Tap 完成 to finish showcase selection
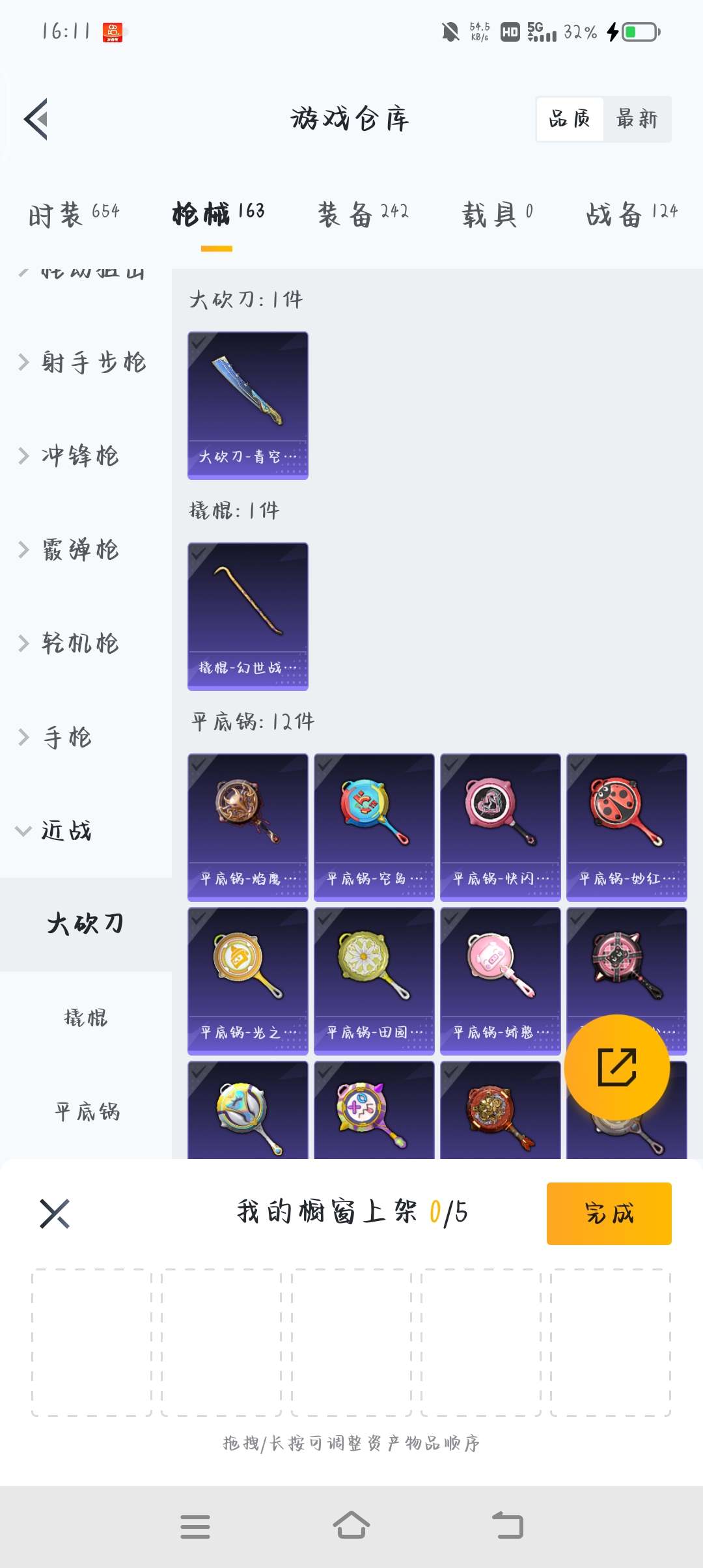The image size is (703, 1568). 609,1213
